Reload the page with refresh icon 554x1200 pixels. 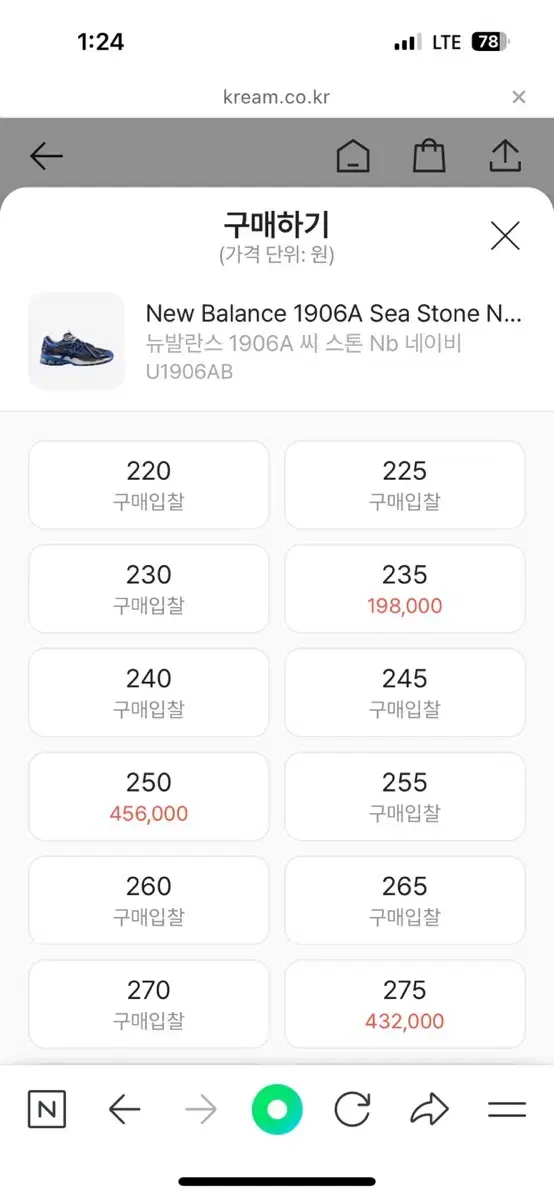pyautogui.click(x=353, y=1110)
